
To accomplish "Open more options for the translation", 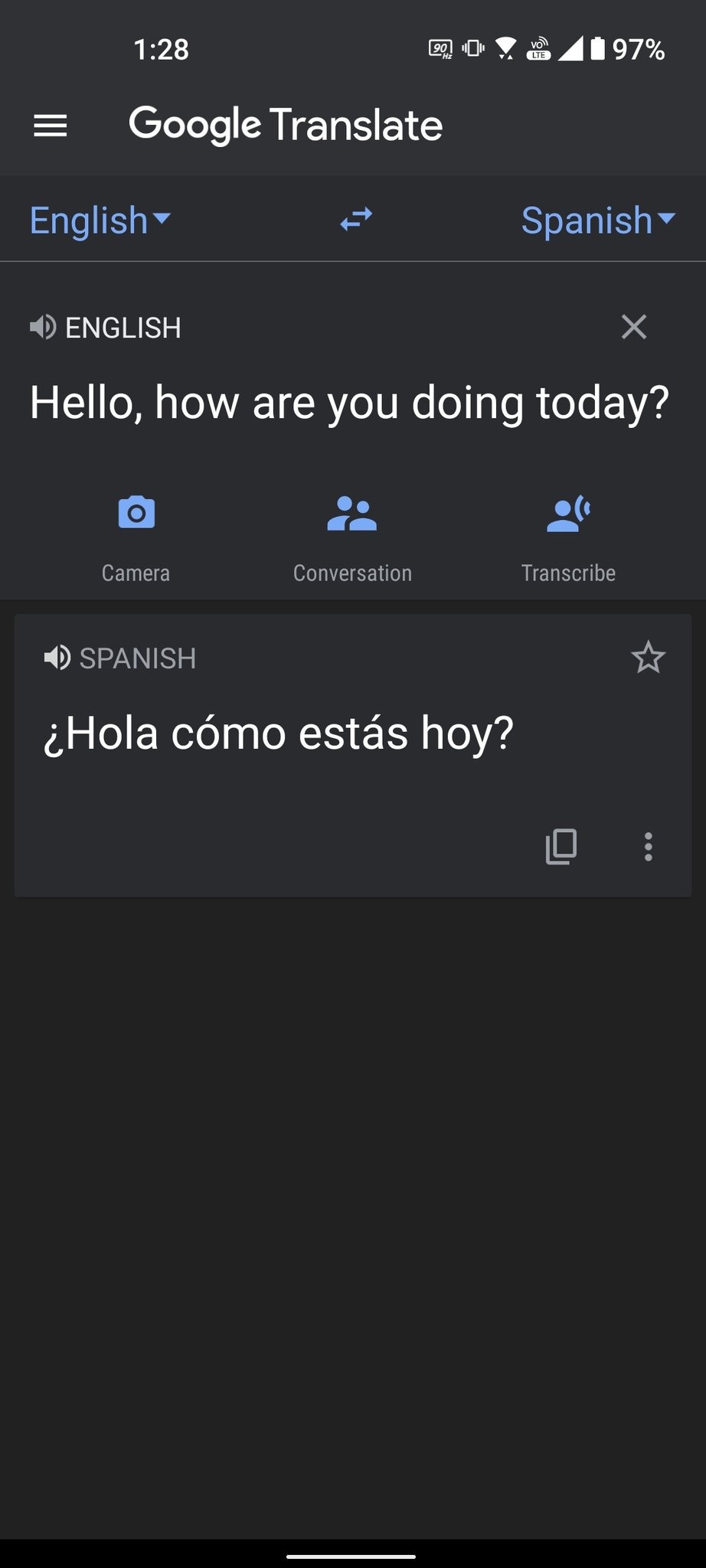I will coord(649,847).
